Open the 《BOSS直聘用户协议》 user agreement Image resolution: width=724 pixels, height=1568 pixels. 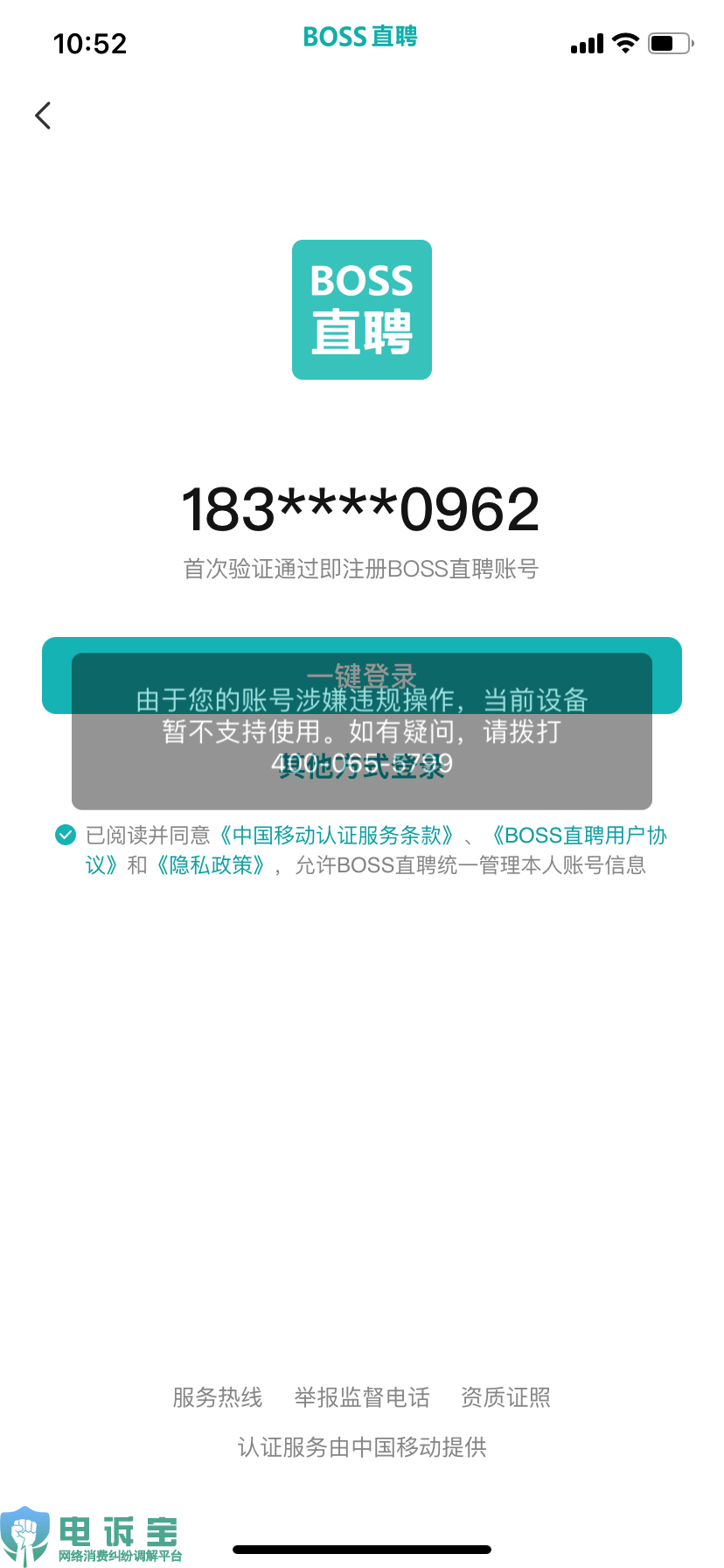click(x=577, y=836)
